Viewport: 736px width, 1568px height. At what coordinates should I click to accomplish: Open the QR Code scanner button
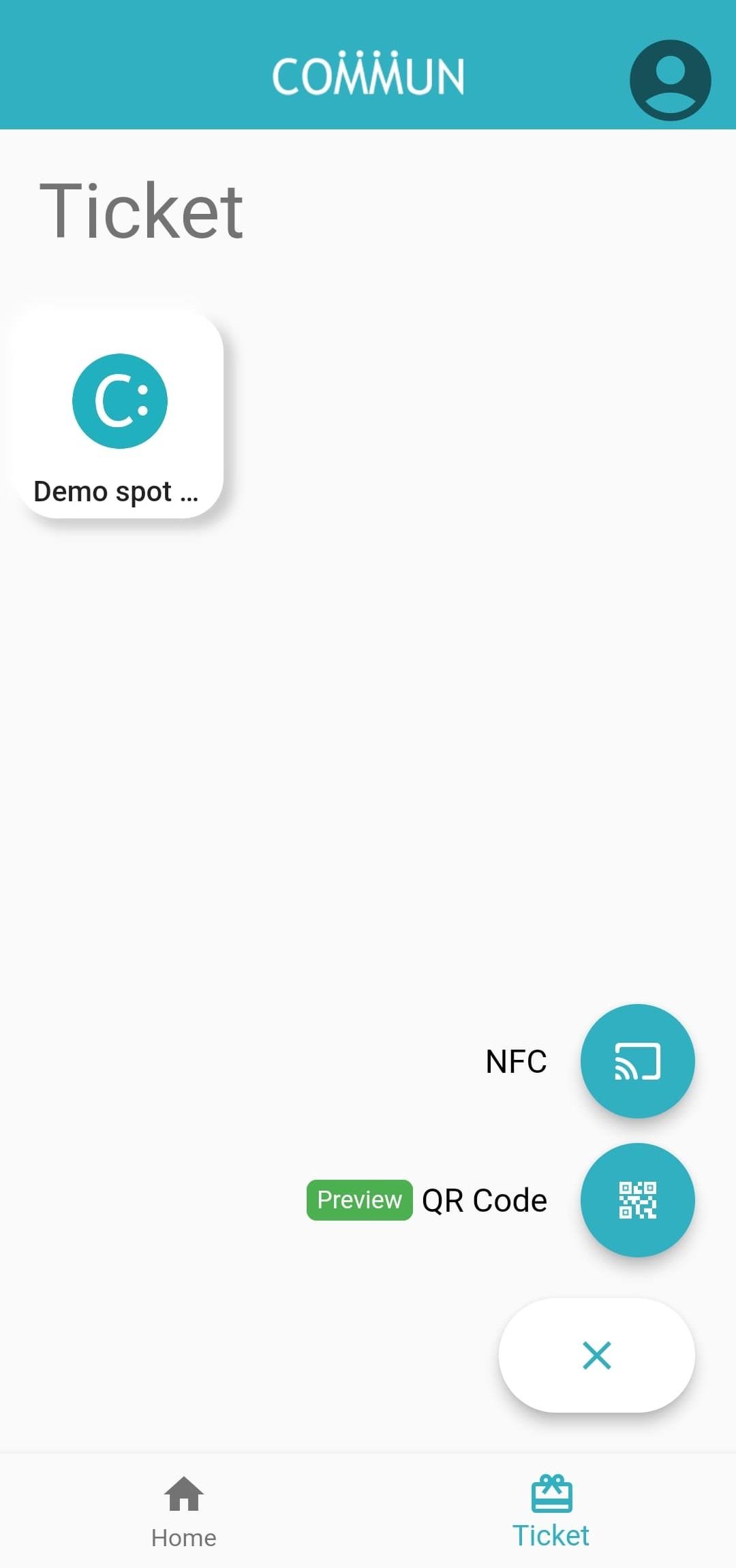coord(637,1199)
